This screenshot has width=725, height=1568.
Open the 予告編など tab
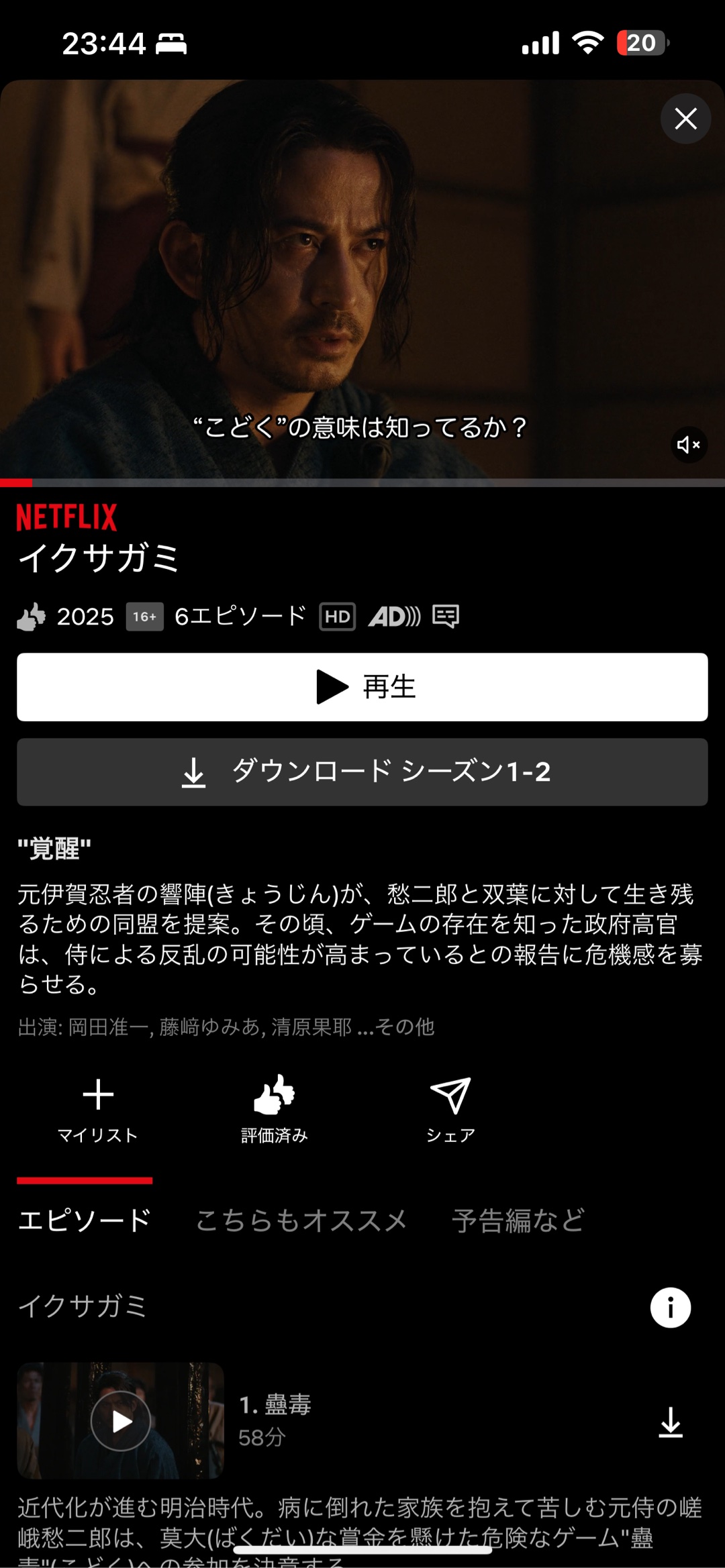click(518, 1220)
